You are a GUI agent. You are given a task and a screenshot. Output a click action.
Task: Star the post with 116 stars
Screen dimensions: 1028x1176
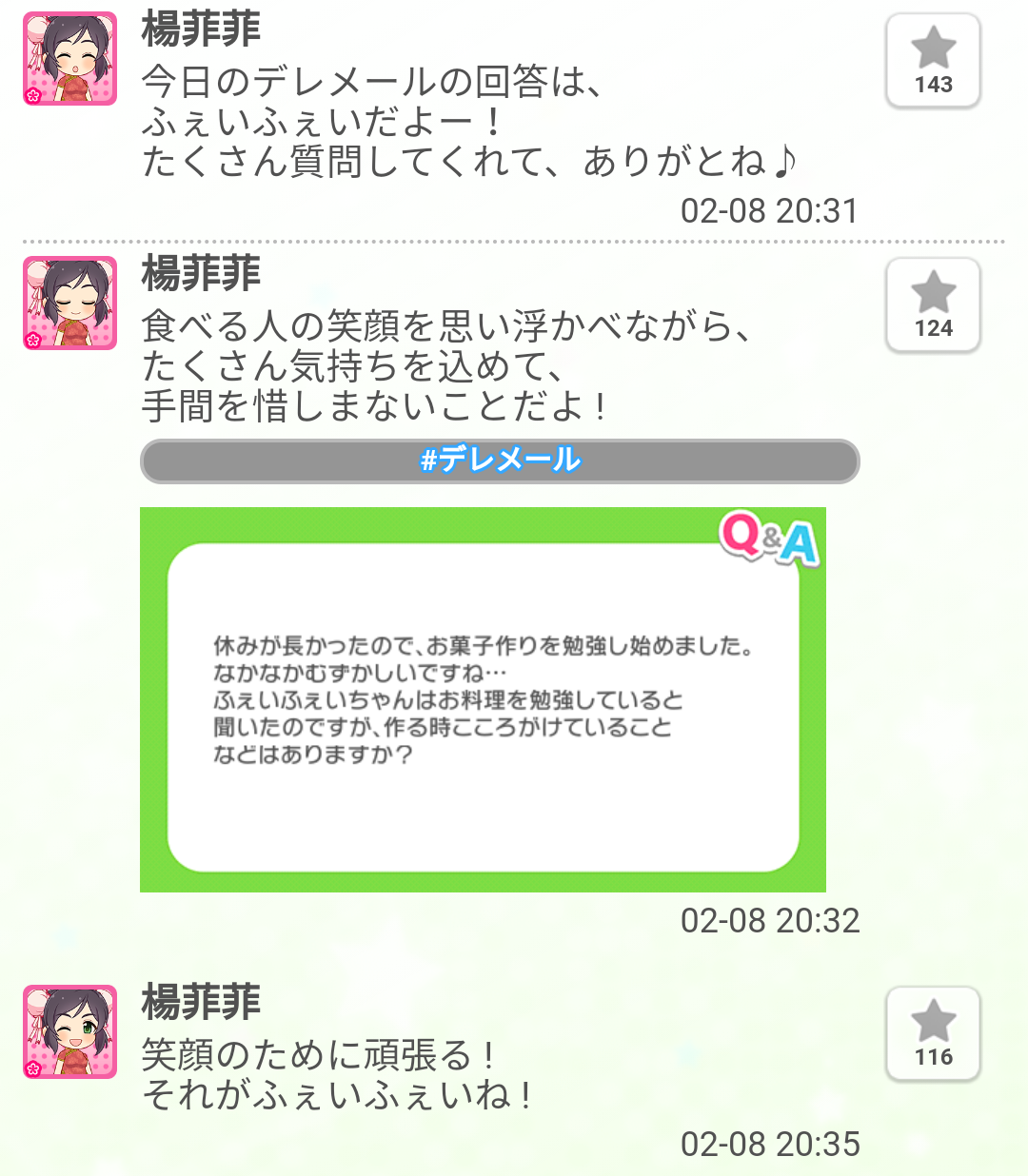[x=933, y=1034]
